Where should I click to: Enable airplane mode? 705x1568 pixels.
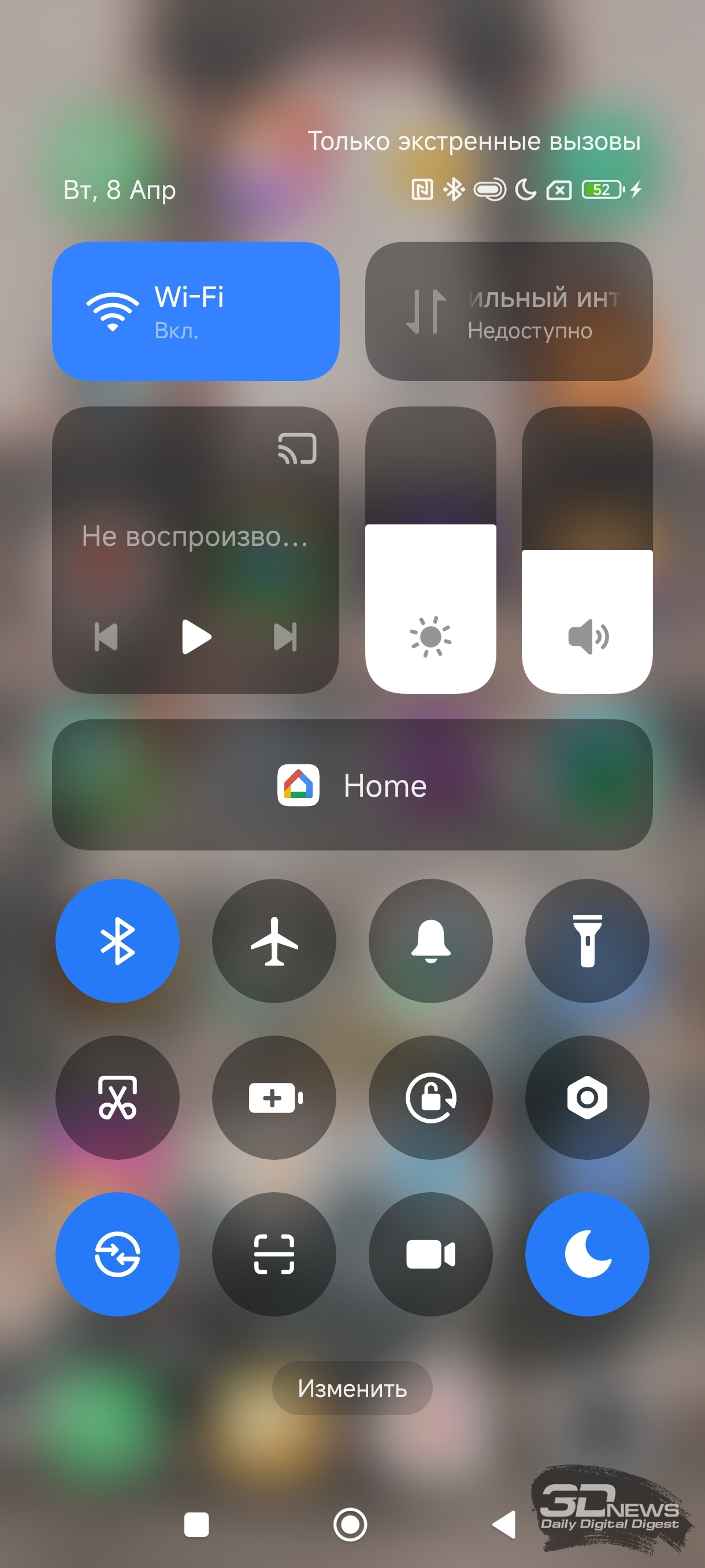click(274, 941)
